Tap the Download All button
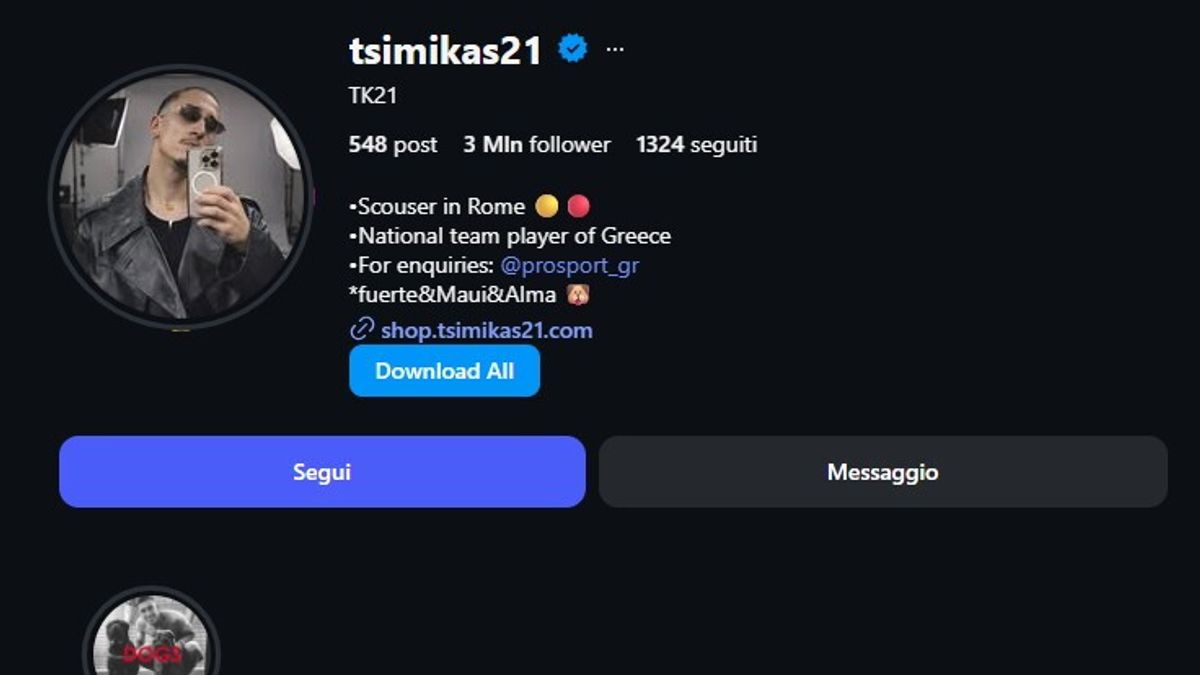 (444, 371)
